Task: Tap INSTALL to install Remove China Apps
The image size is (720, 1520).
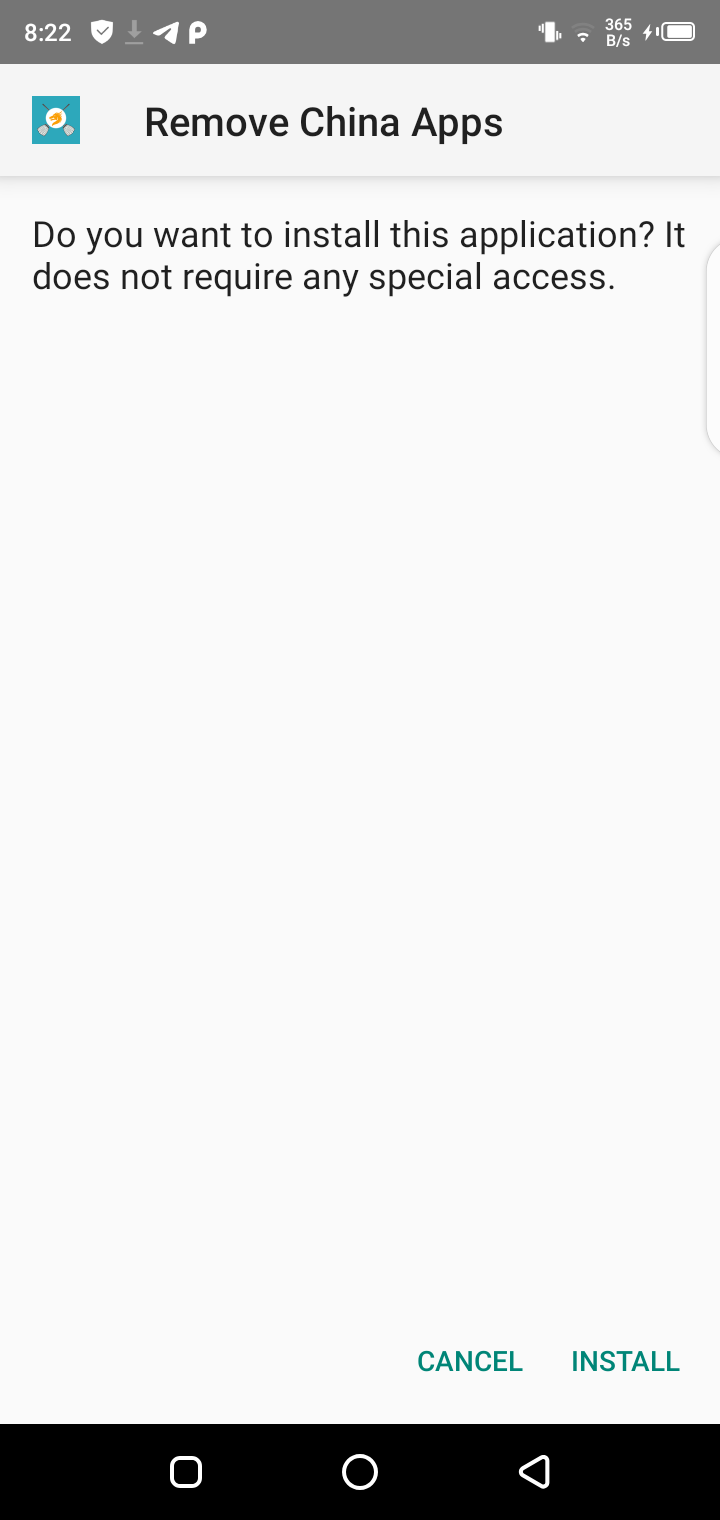Action: [x=625, y=1361]
